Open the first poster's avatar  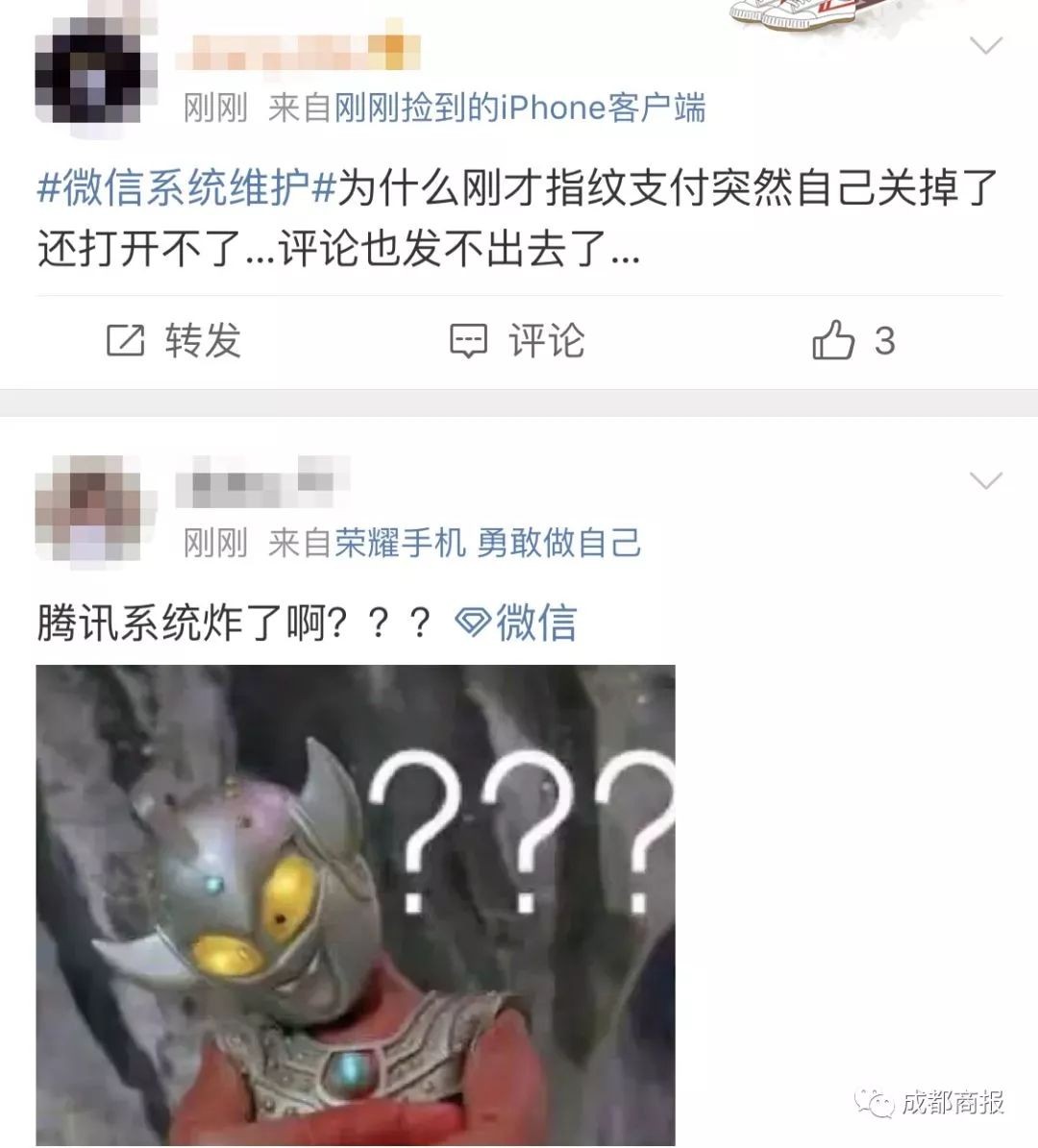[87, 74]
